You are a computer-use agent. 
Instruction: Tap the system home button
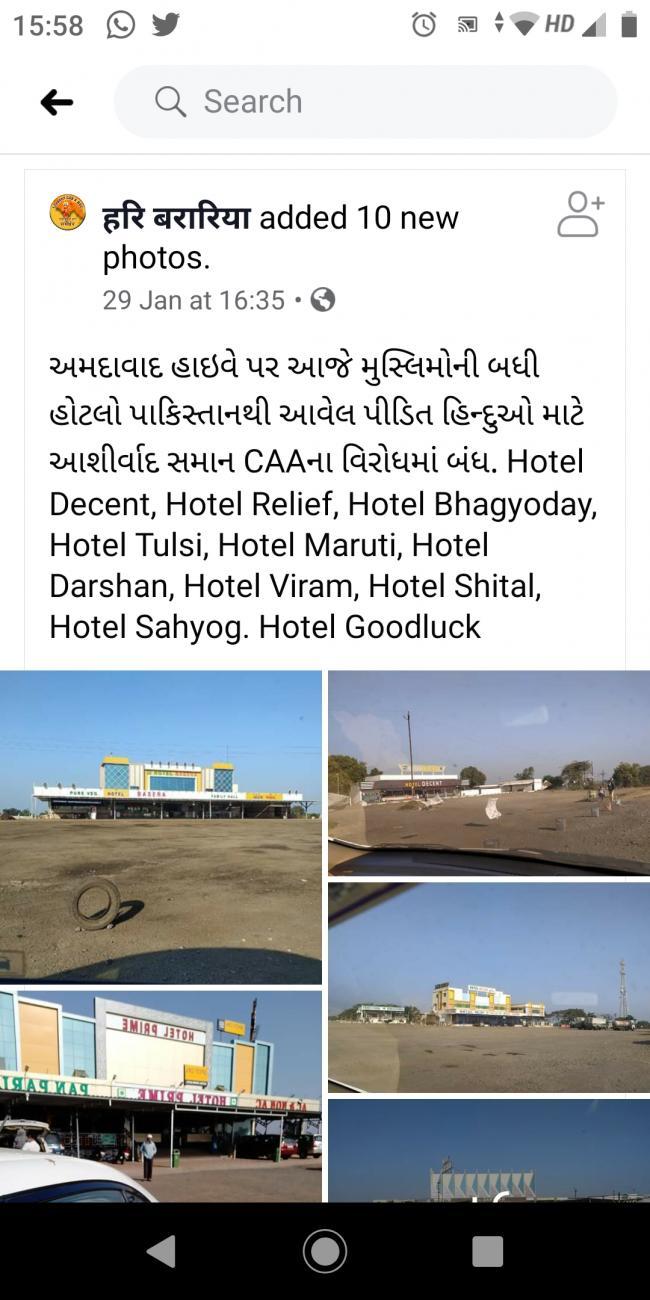325,1251
